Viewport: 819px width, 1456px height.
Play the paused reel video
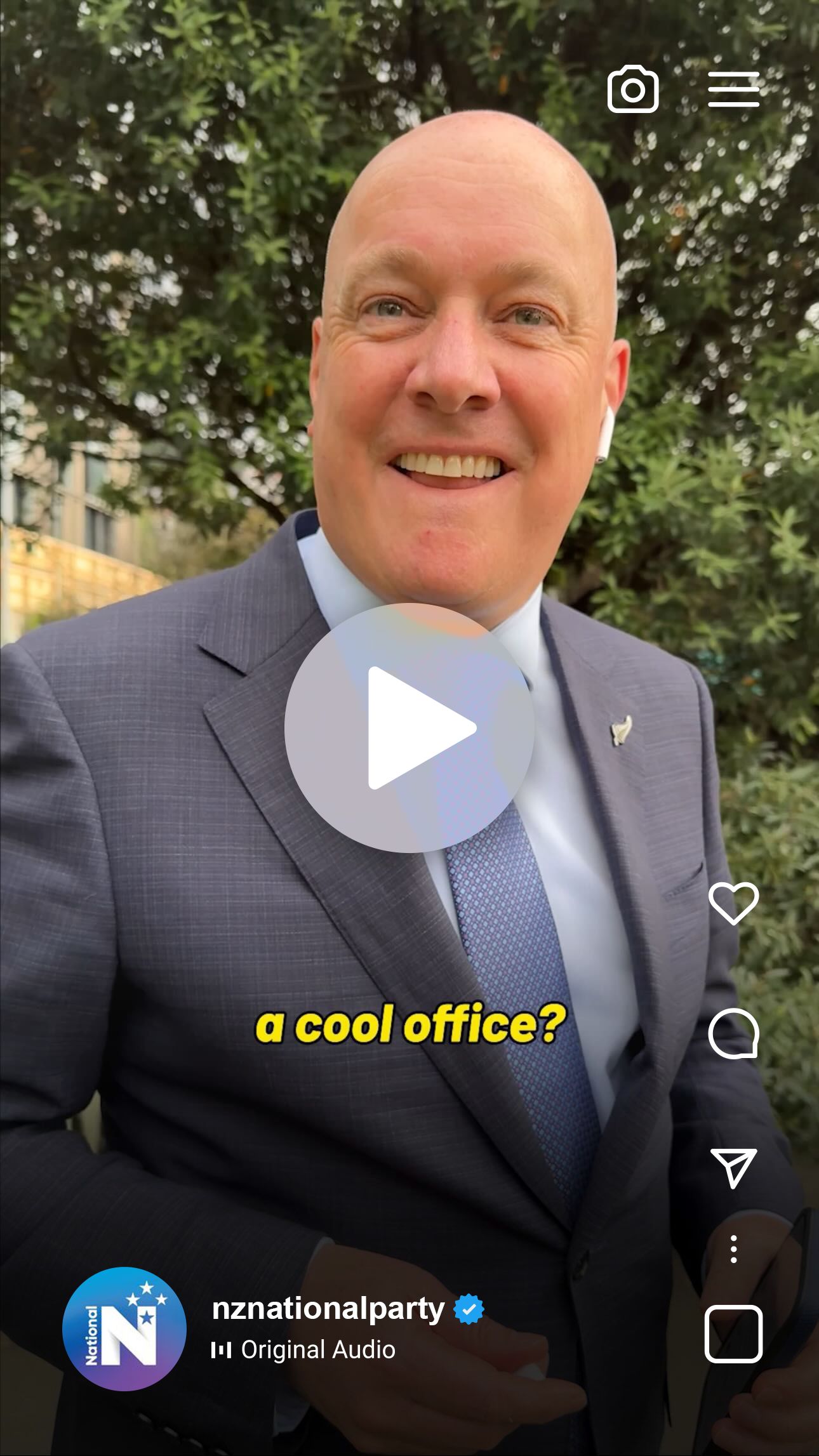[409, 728]
